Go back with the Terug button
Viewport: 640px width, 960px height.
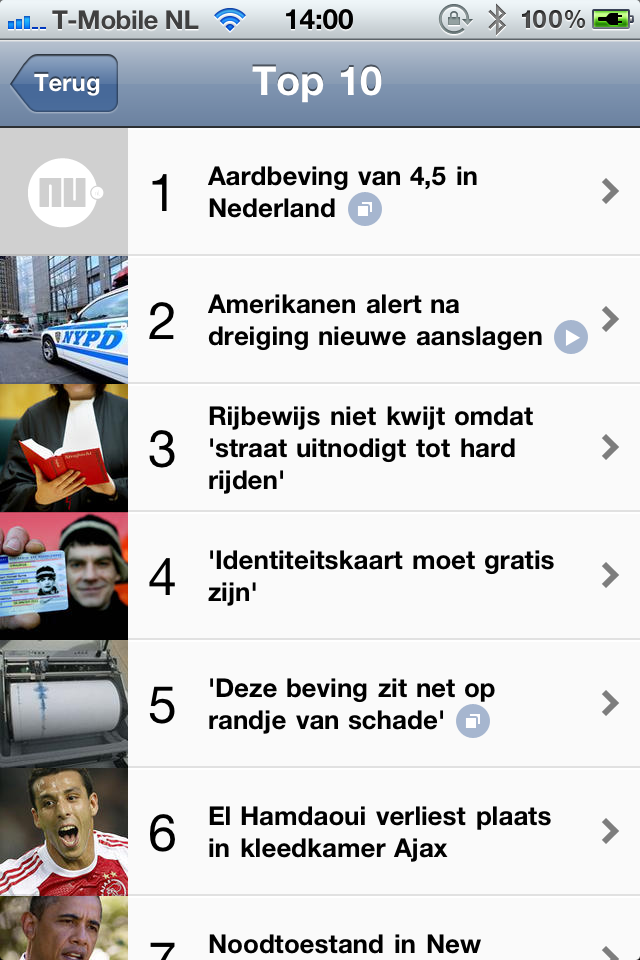pyautogui.click(x=66, y=83)
